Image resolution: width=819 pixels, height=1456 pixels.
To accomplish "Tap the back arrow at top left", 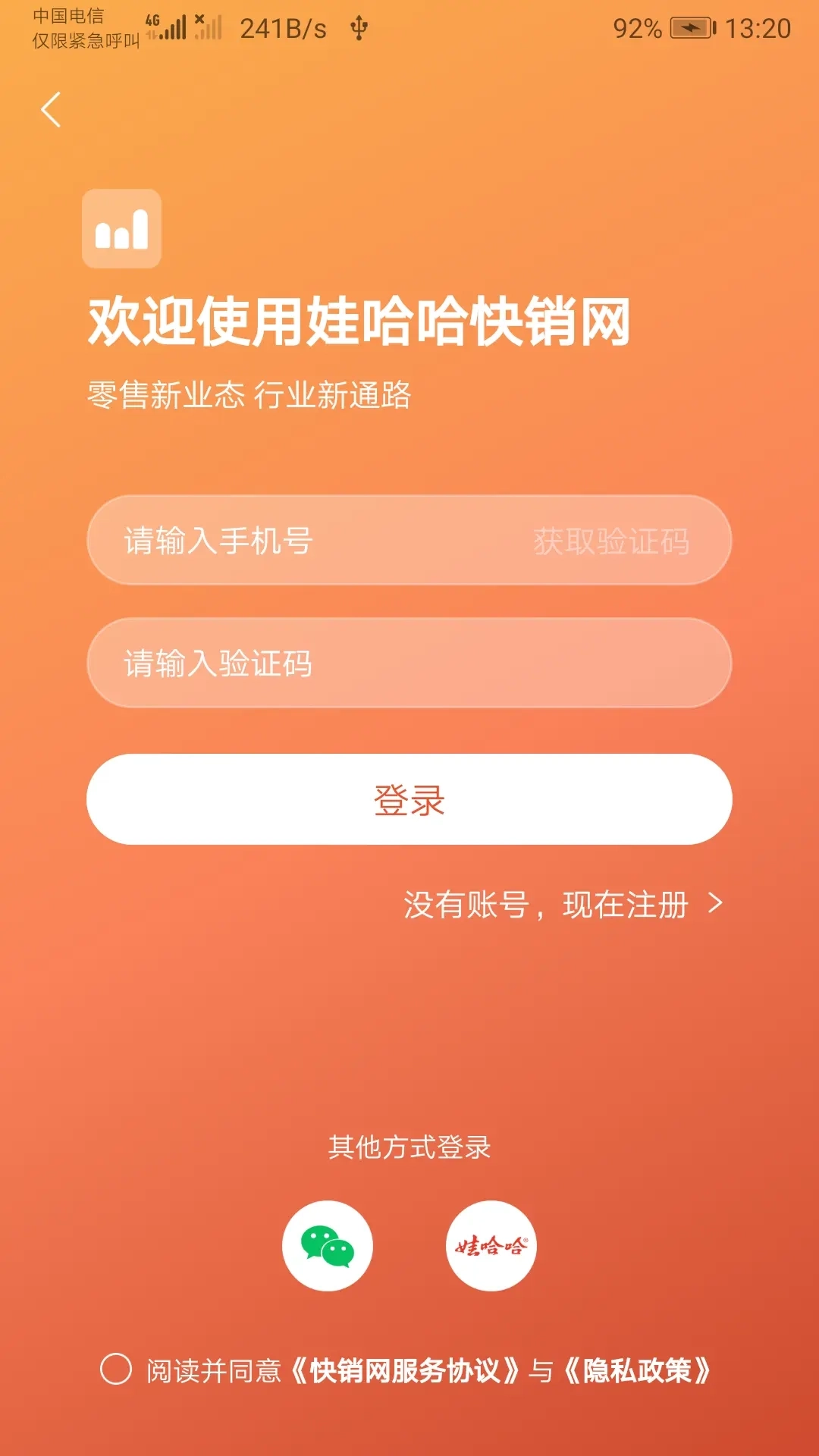I will [x=50, y=110].
